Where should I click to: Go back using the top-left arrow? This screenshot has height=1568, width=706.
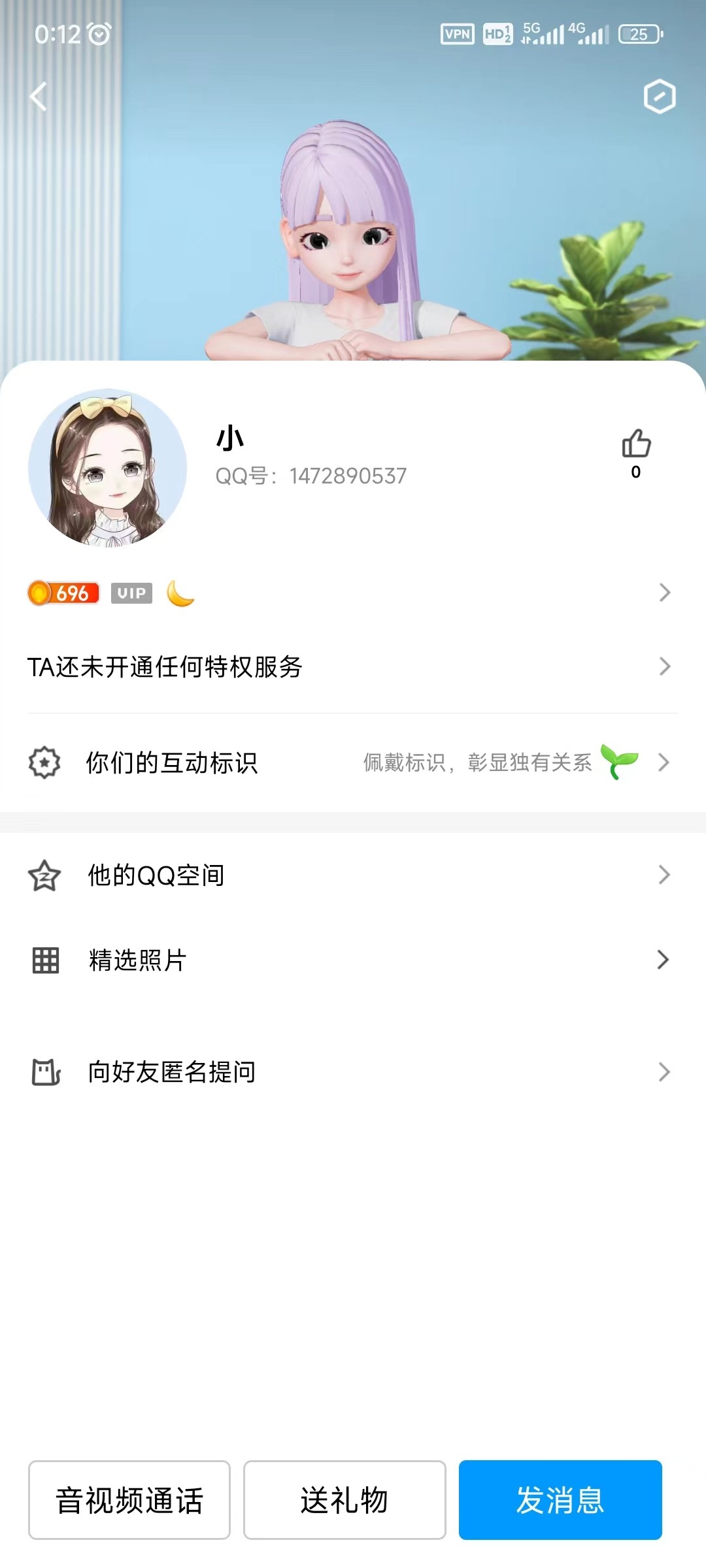(x=39, y=97)
